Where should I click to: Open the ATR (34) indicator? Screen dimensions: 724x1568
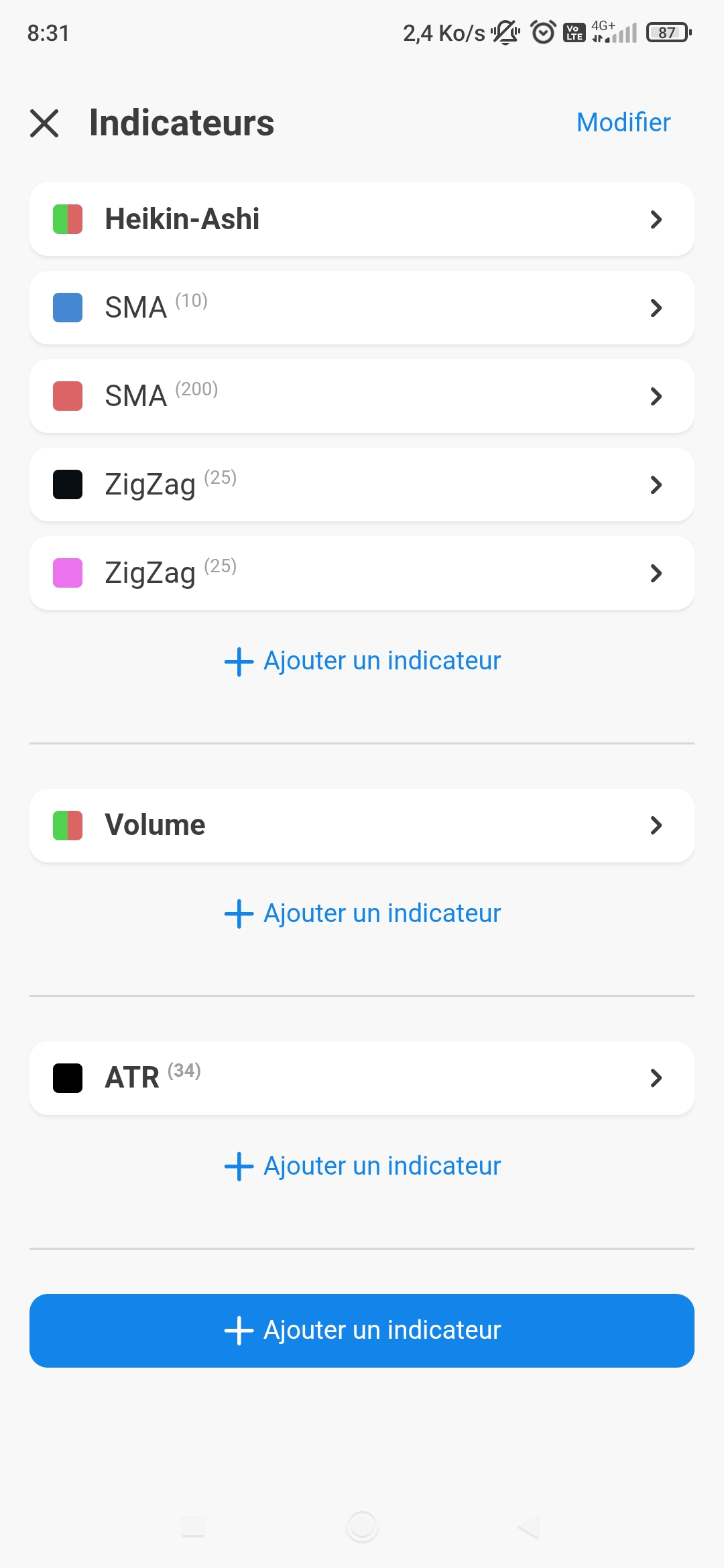click(362, 1077)
